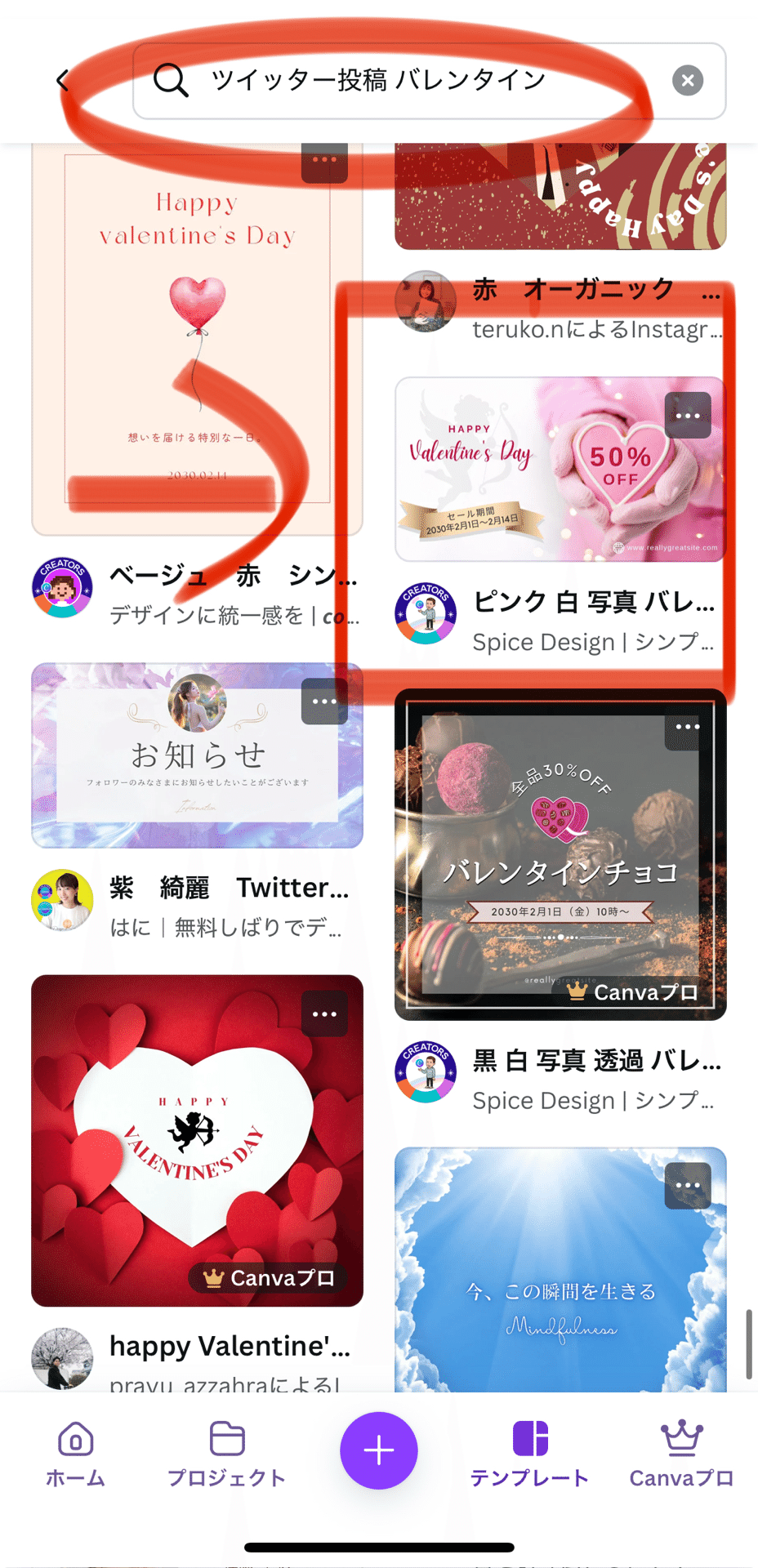Open the pink 50% OFF Valentine's Day template
This screenshot has height=1568, width=758.
click(x=560, y=469)
